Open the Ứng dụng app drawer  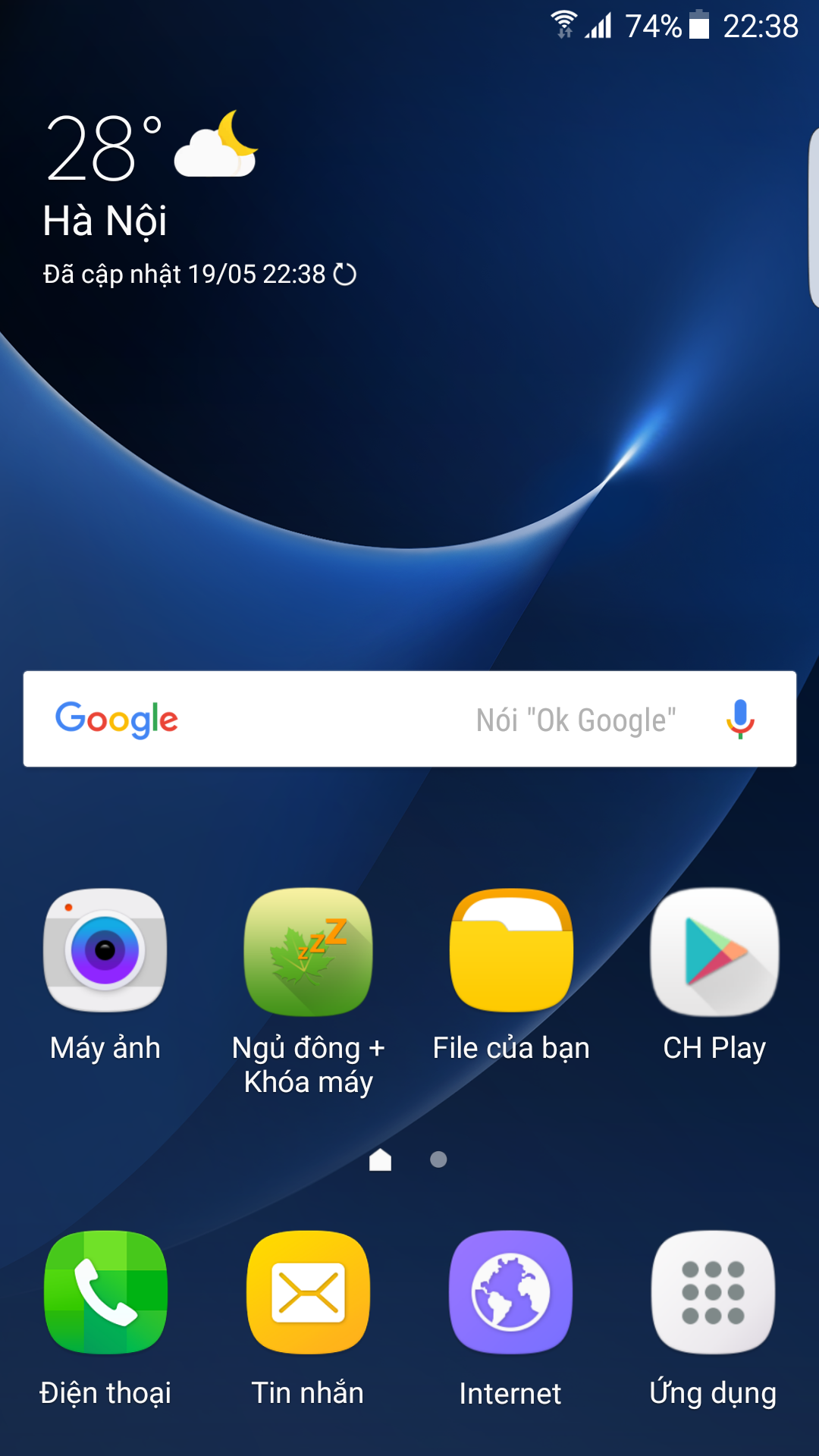click(714, 1291)
